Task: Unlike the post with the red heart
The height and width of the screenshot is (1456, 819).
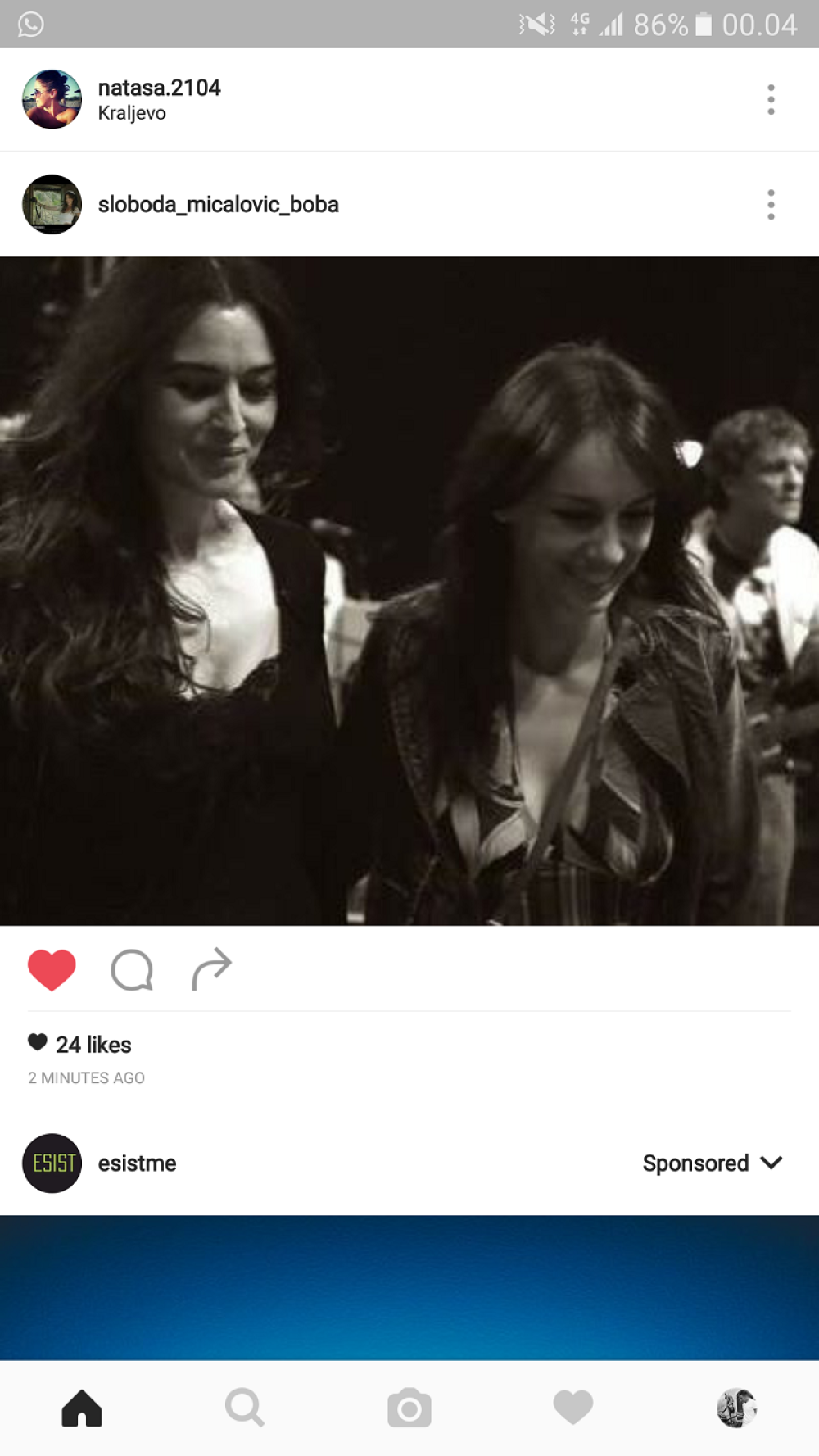Action: 52,970
